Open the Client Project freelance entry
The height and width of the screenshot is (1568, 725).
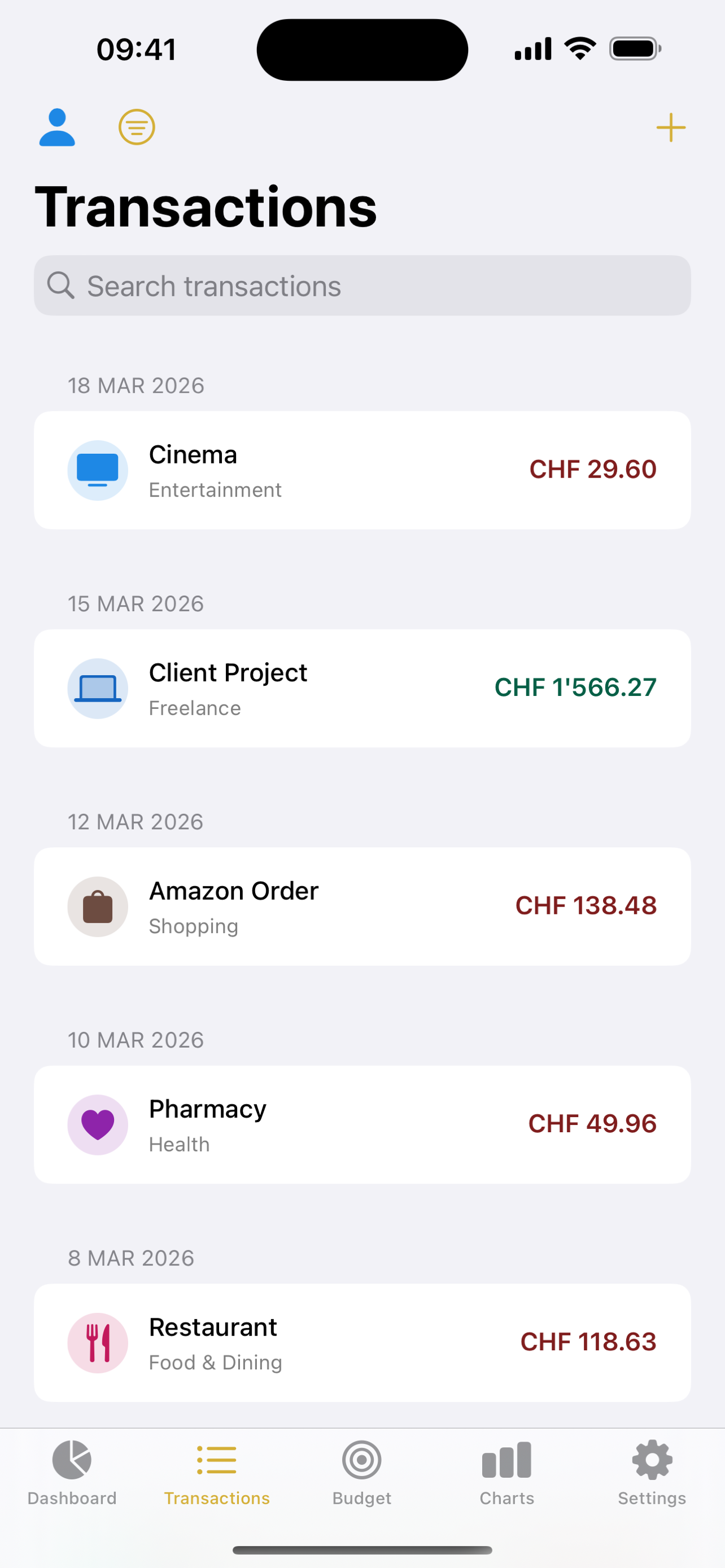pyautogui.click(x=362, y=687)
